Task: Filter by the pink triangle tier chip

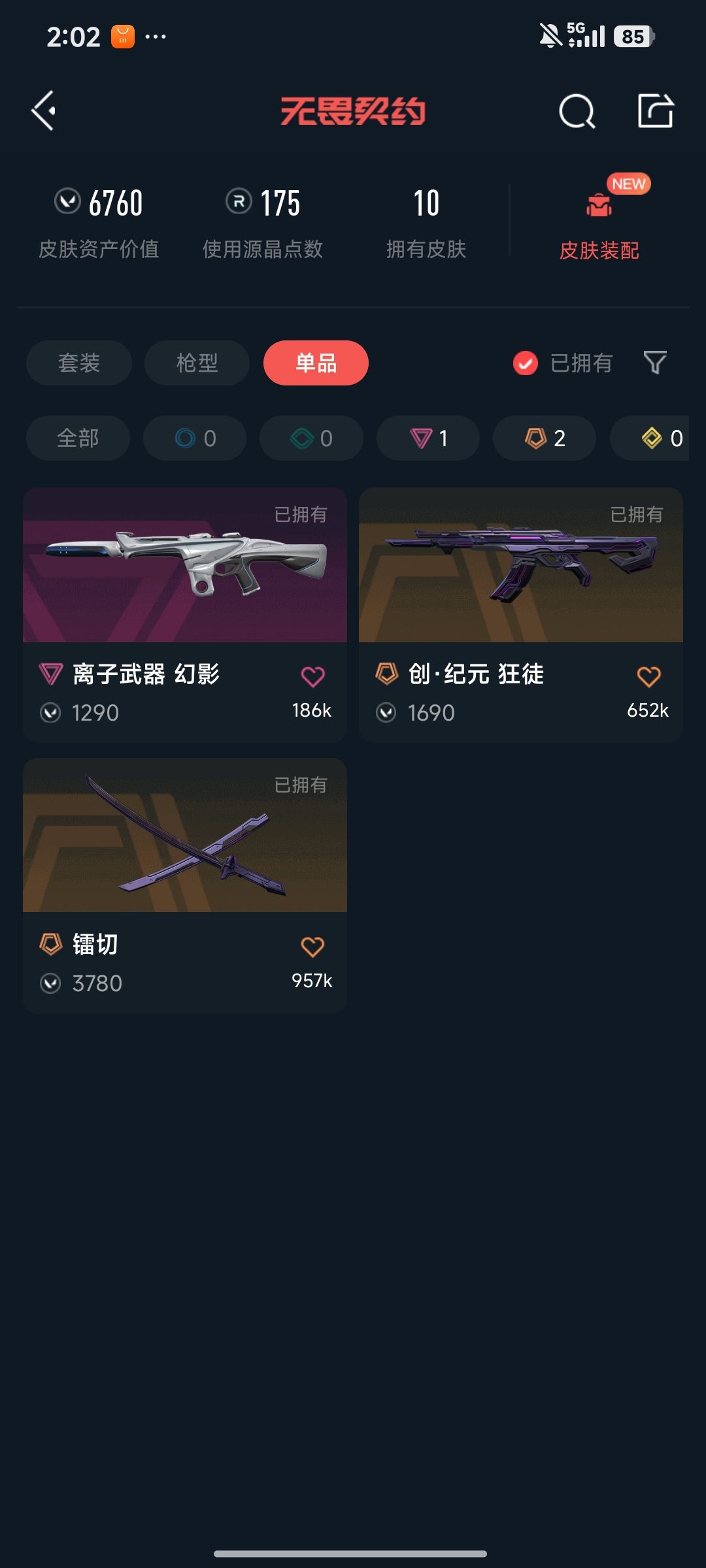Action: point(428,438)
